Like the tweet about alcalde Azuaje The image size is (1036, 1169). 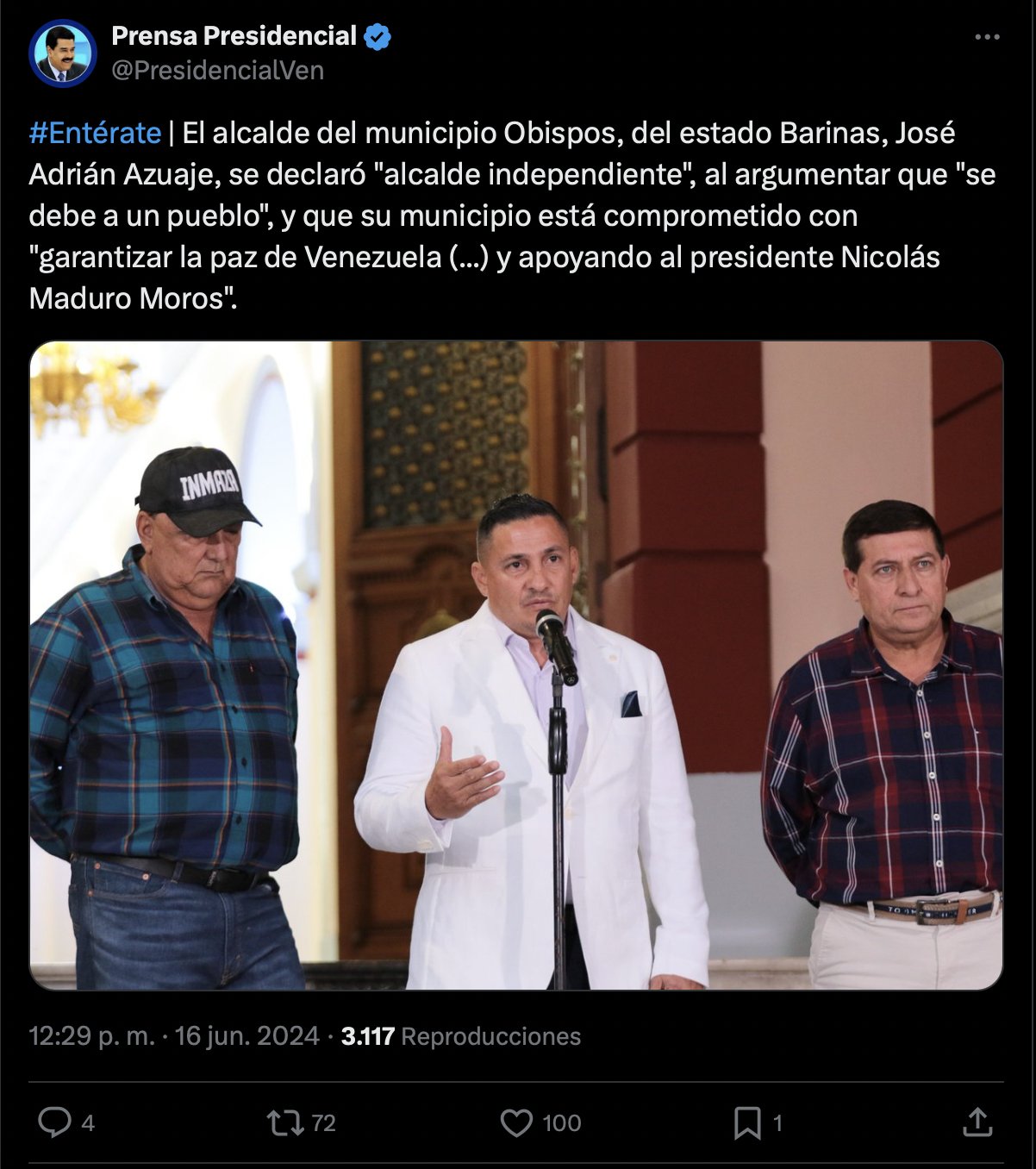[x=516, y=1122]
